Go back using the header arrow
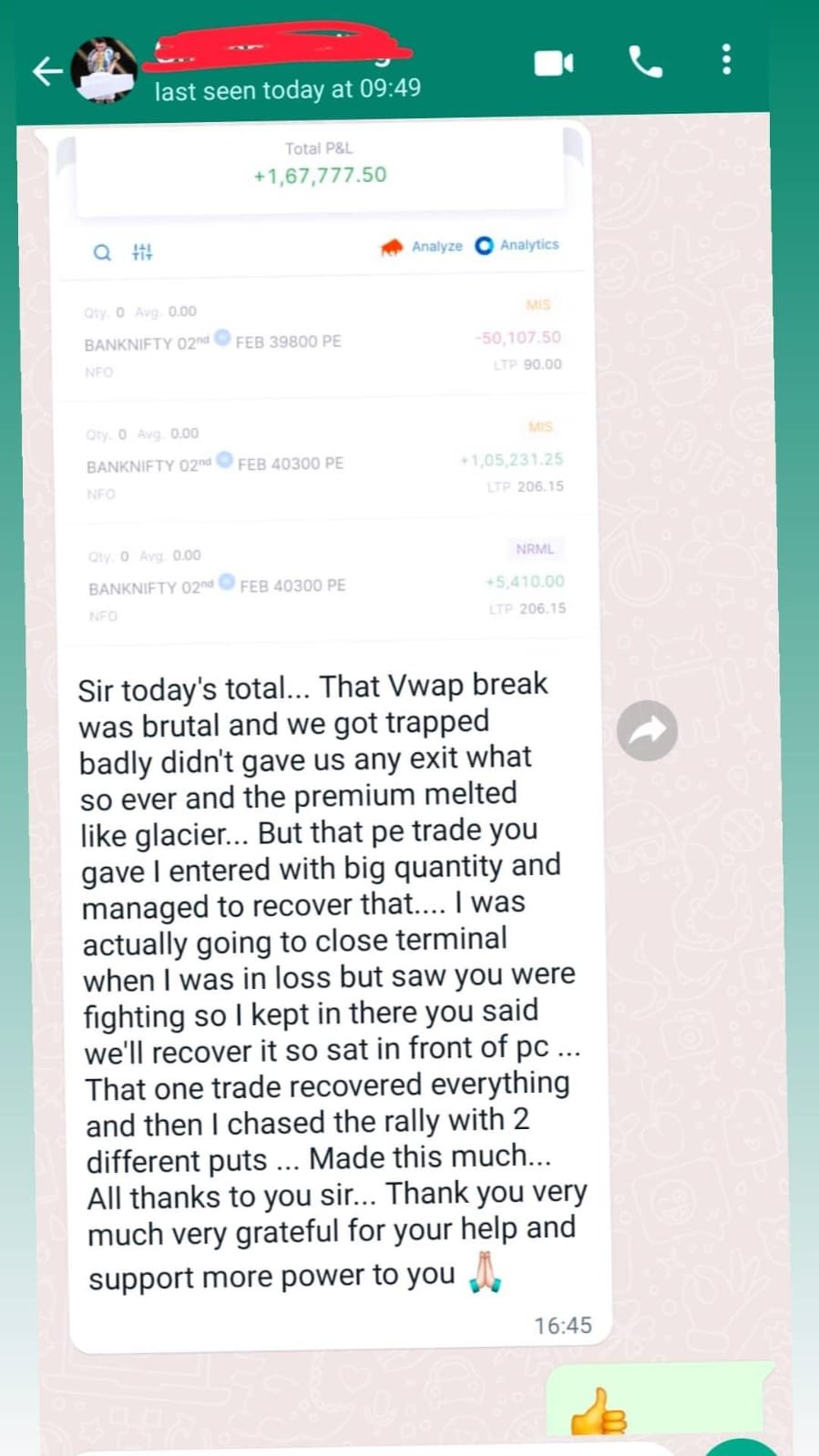 click(47, 70)
